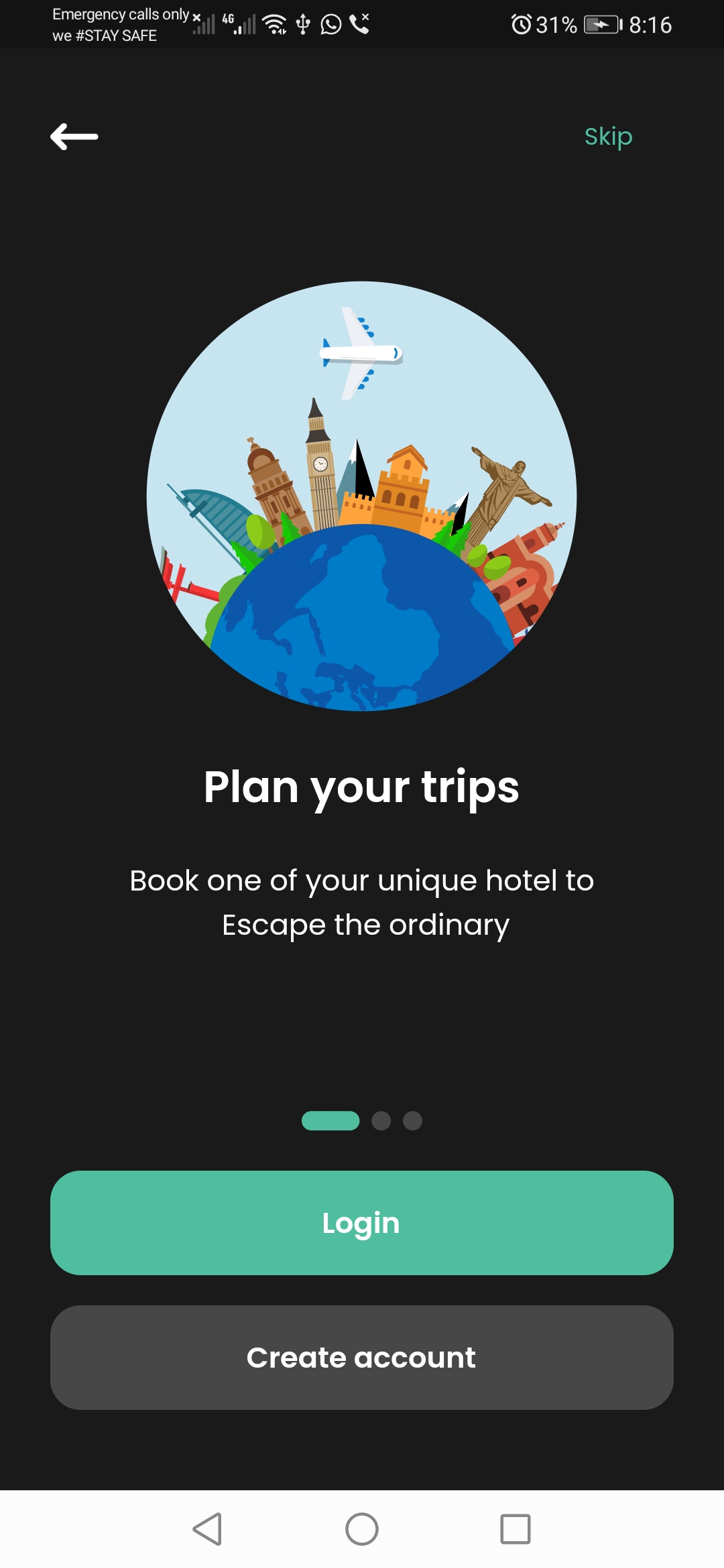
Task: Tap Create account
Action: tap(362, 1357)
